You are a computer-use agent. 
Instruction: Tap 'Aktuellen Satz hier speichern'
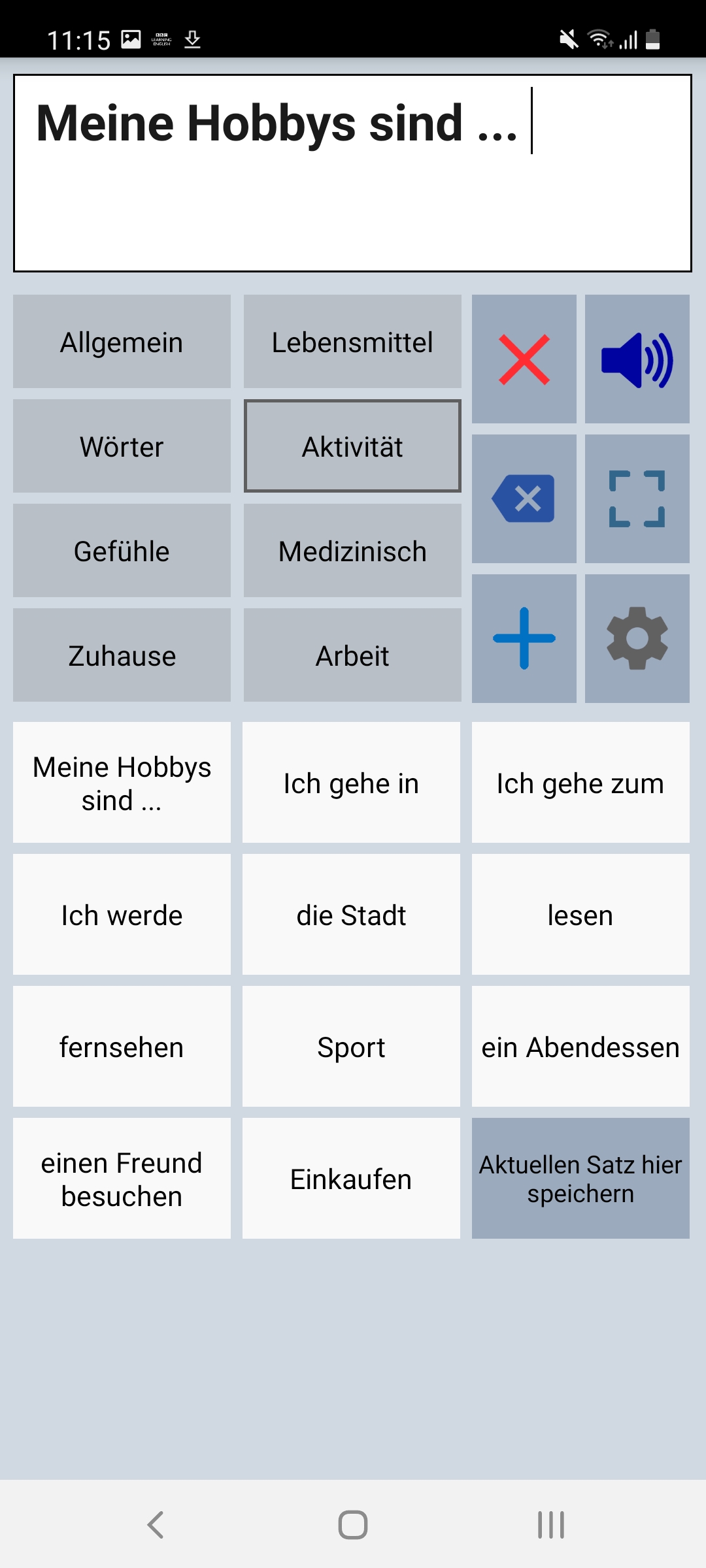580,1179
